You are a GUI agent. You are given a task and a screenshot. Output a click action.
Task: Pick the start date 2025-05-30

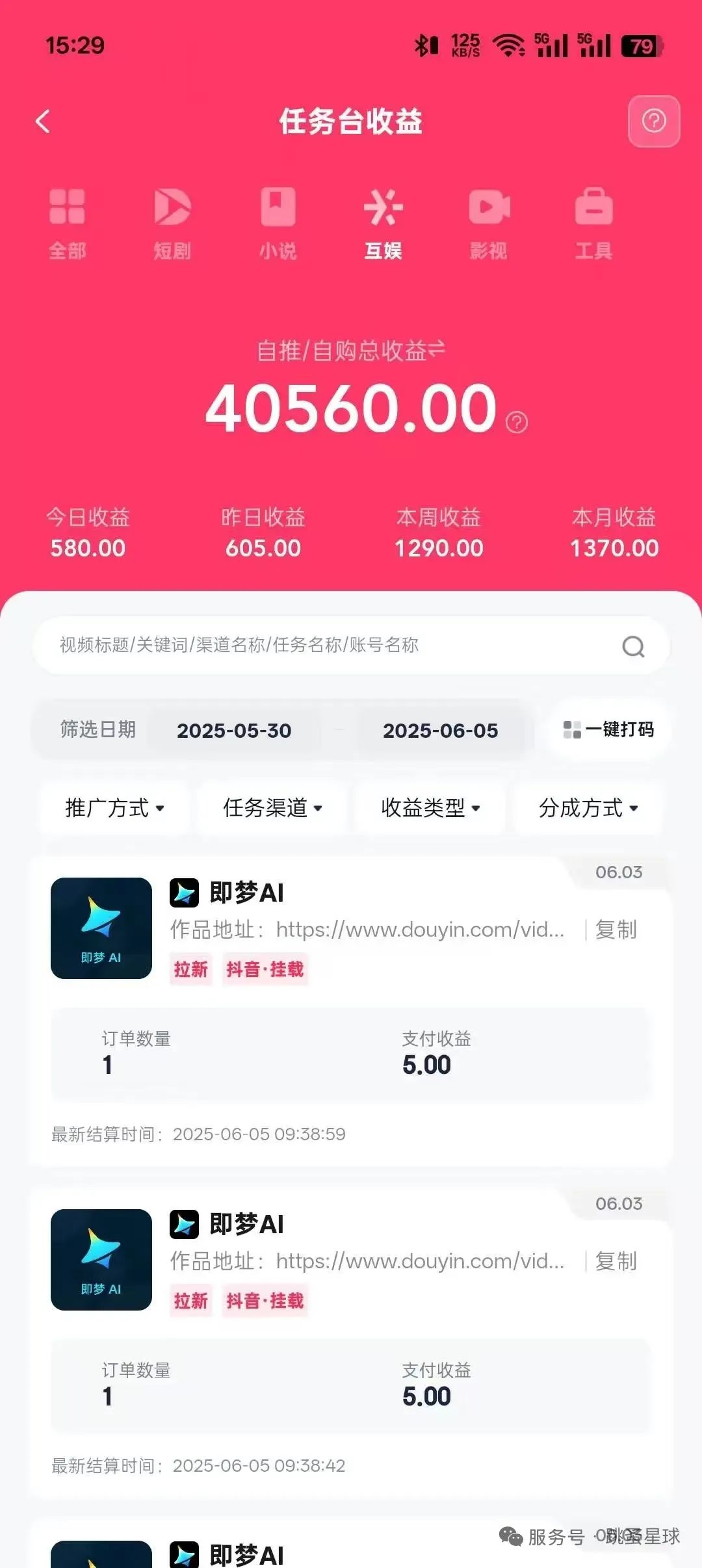(234, 730)
